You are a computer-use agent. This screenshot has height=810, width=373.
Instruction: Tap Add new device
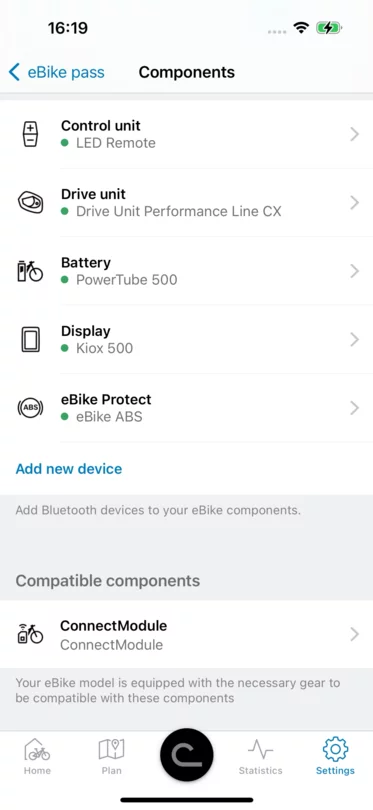pos(69,469)
